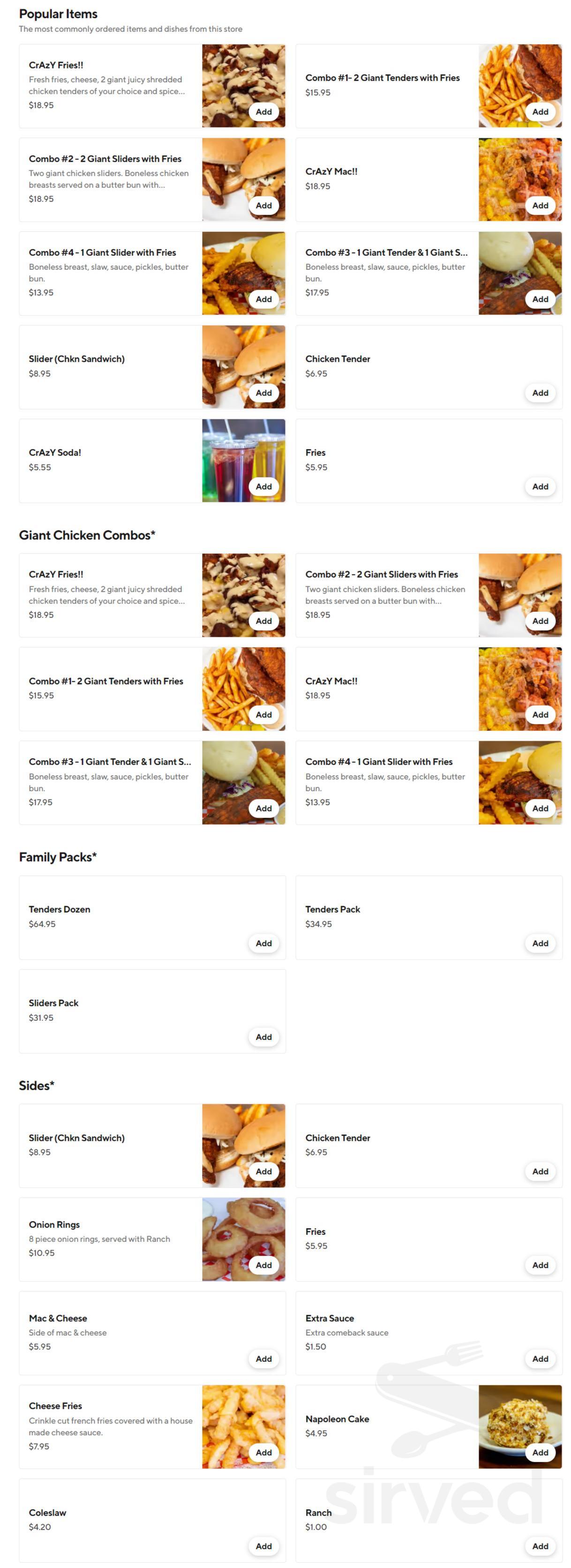571x1568 pixels.
Task: Add Combo #2 - 2 Giant Sliders with Fries
Action: pos(263,206)
